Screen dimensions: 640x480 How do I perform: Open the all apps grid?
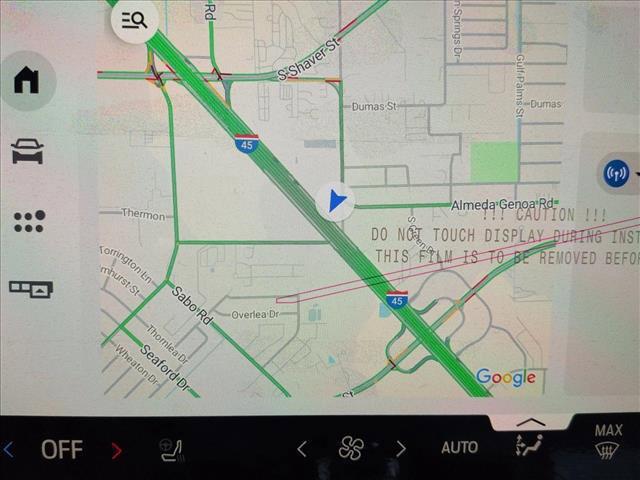[x=28, y=221]
